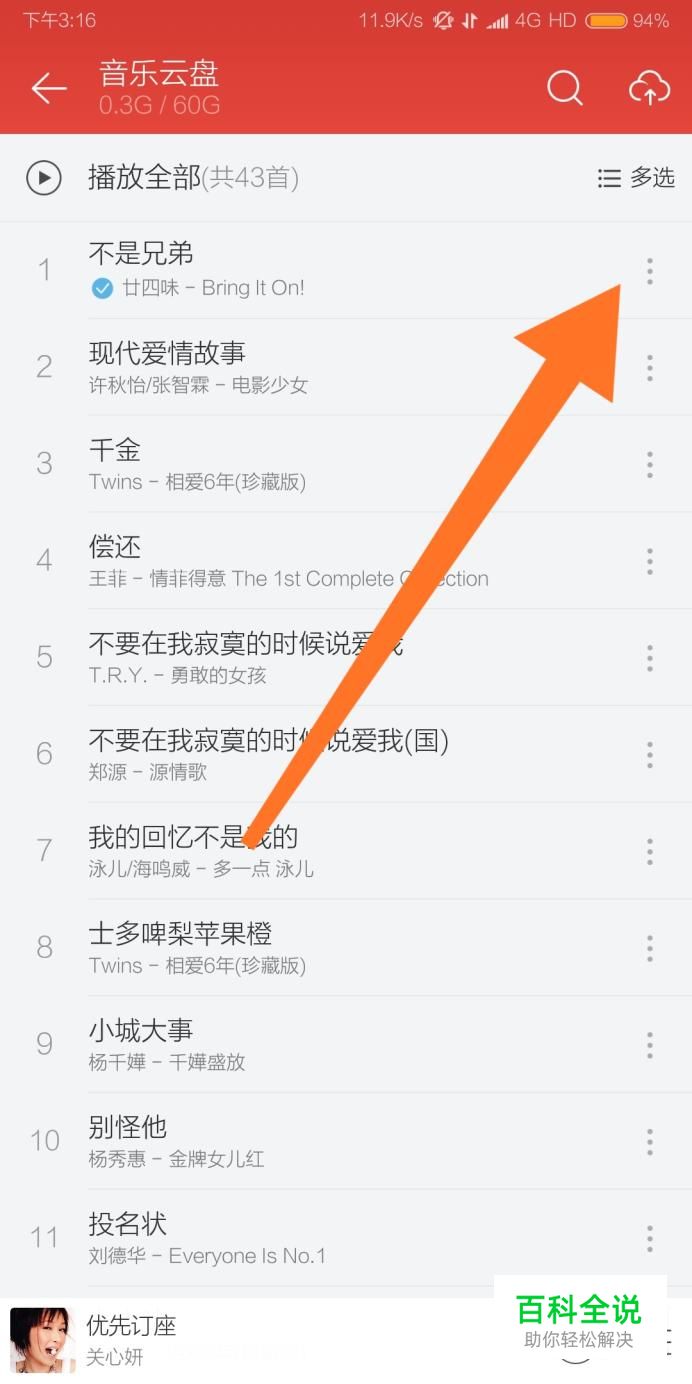Open the options menu for 投名状
692x1384 pixels.
point(650,1238)
